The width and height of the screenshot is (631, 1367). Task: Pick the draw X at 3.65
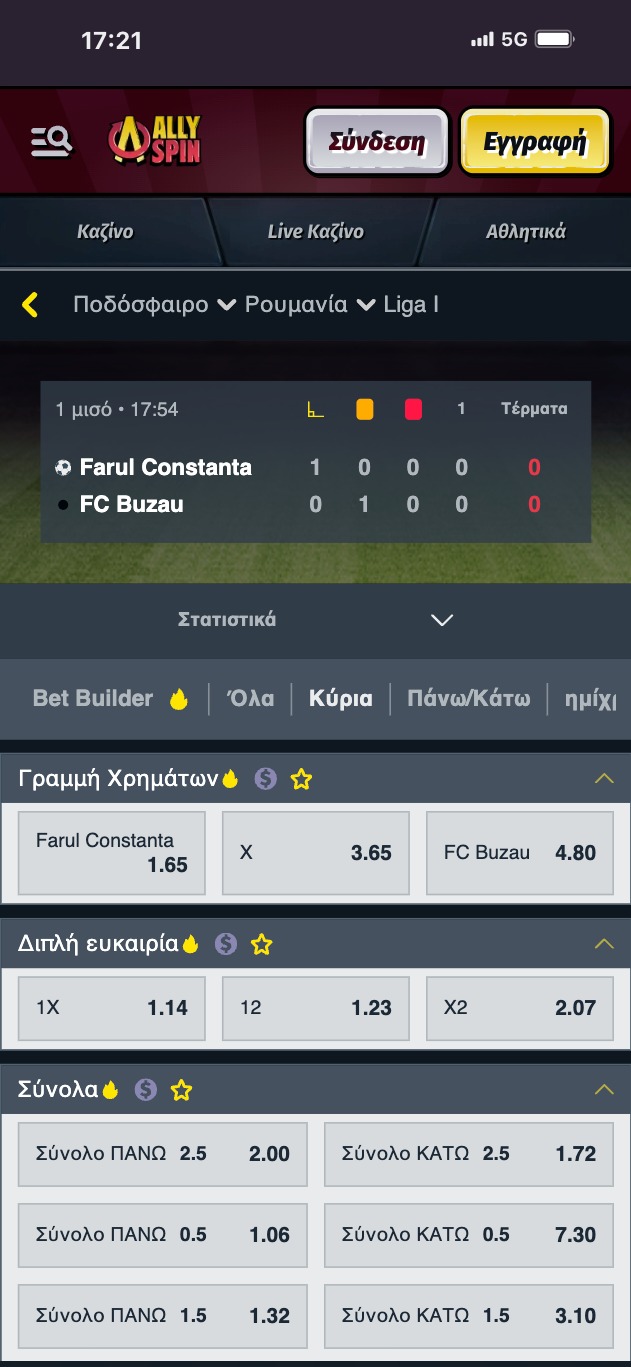click(315, 853)
